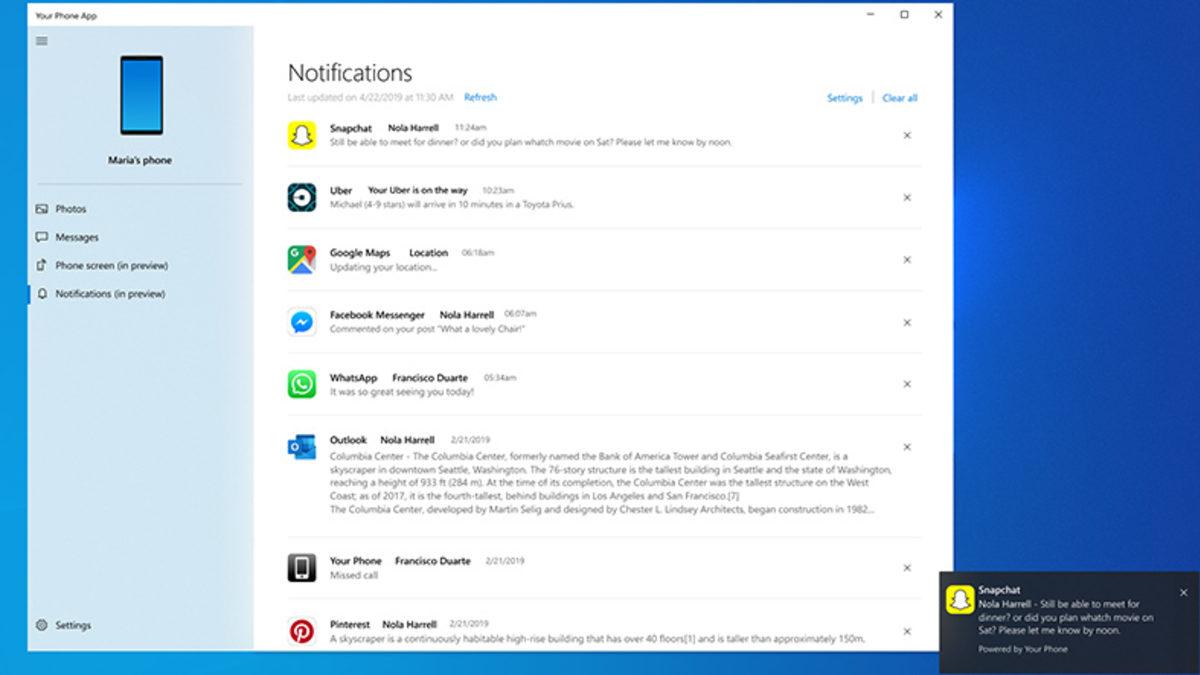Open the hamburger menu
The image size is (1200, 675).
pos(41,41)
